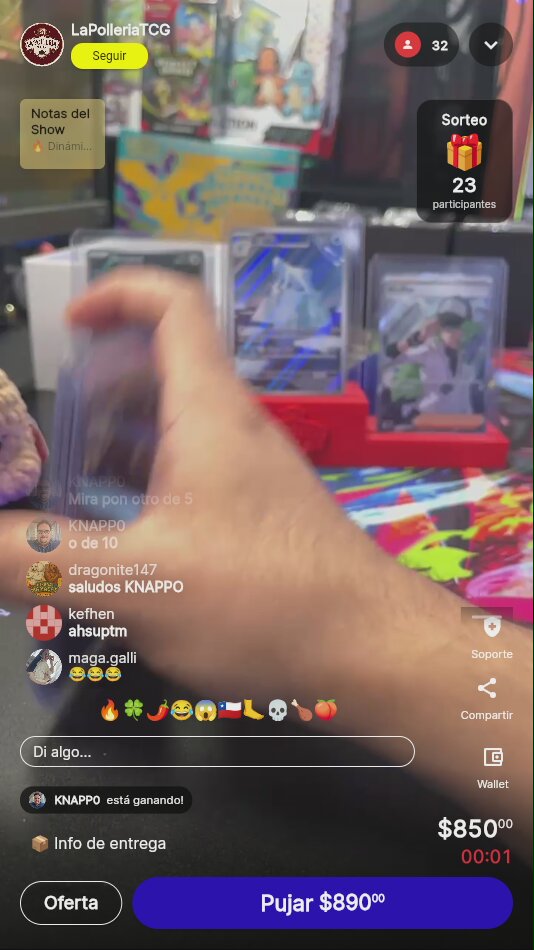Screen dimensions: 534x950
Task: Open kefhen's profile from chat
Action: point(44,622)
